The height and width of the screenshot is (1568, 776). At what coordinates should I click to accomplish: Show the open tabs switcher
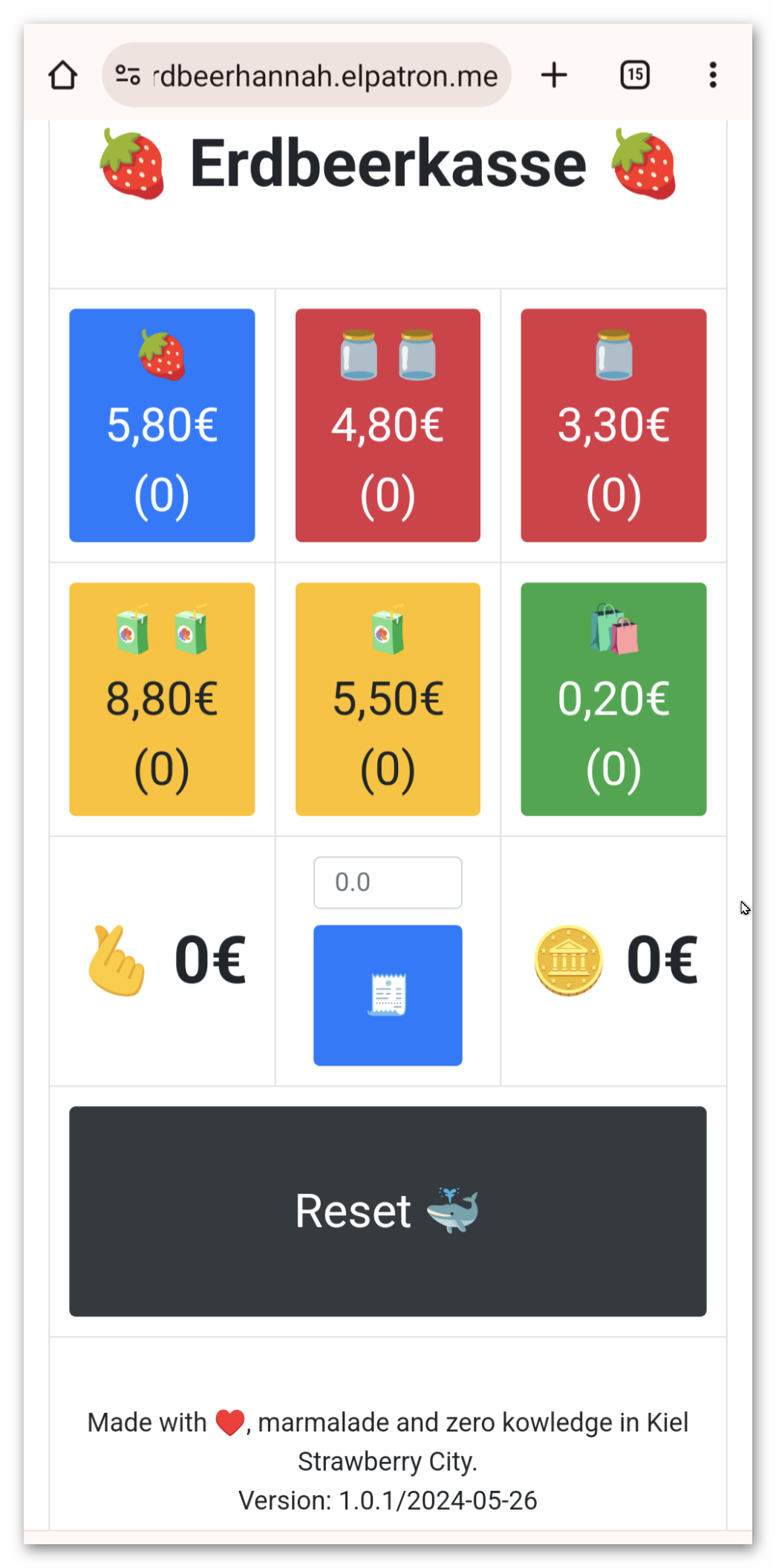pos(634,75)
